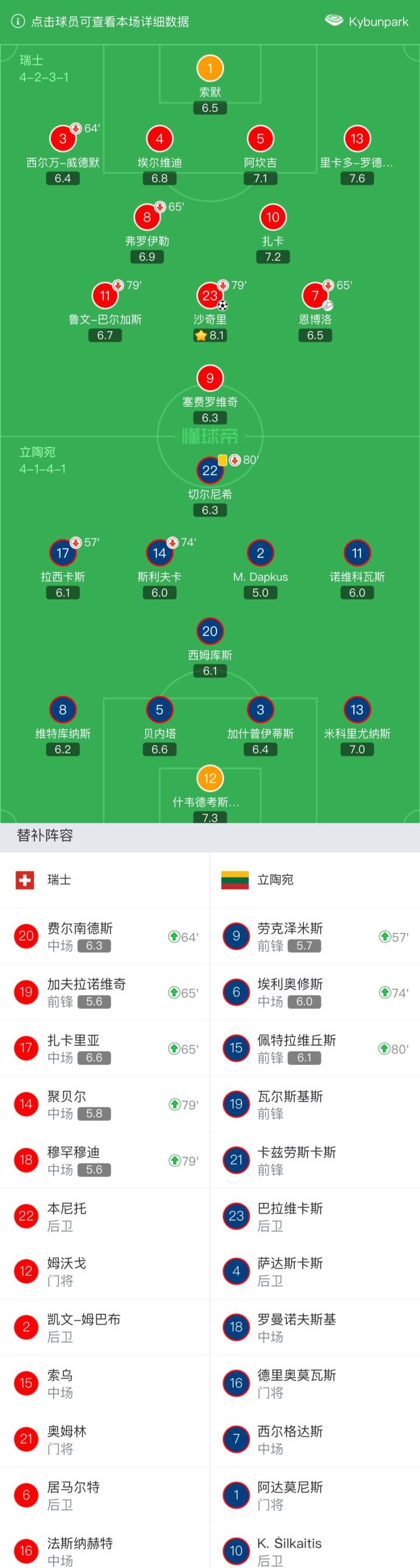Open 切尔尼希's player data

click(x=210, y=471)
